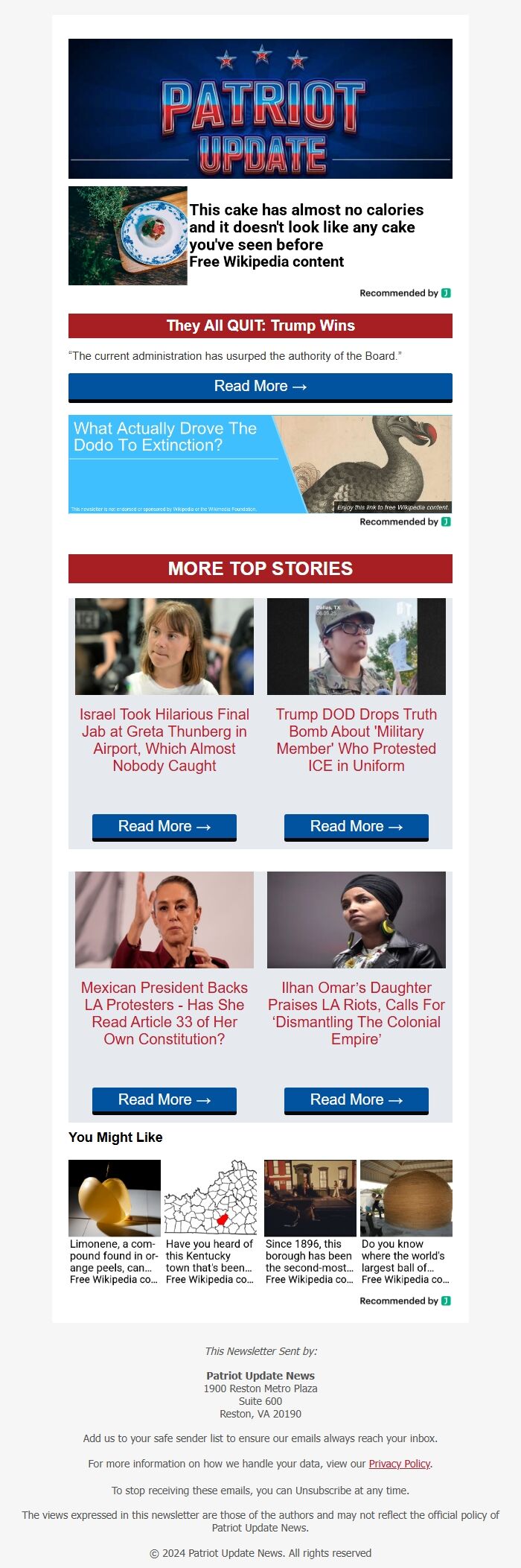Open the Greta Thunberg story headline
Viewport: 521px width, 1568px height.
point(164,740)
